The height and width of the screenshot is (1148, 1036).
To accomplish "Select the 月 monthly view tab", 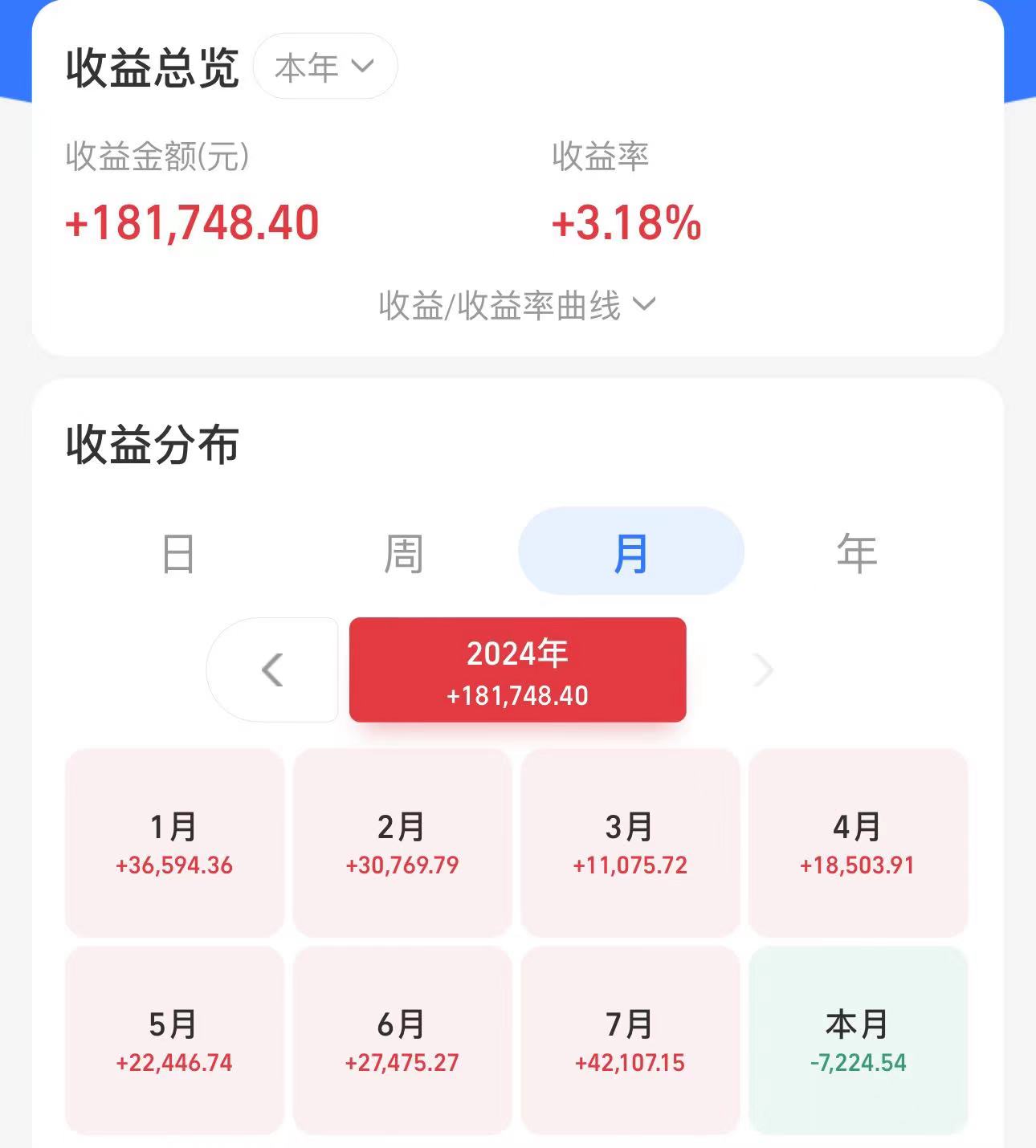I will point(630,551).
